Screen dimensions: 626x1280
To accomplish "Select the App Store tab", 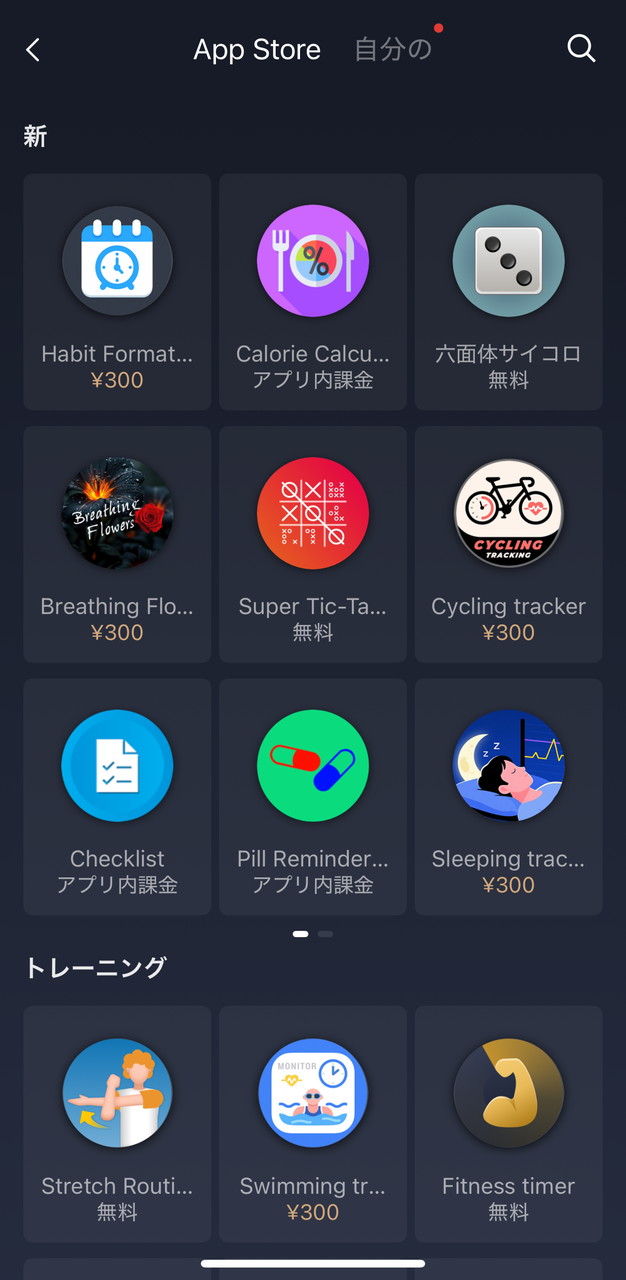I will [257, 50].
